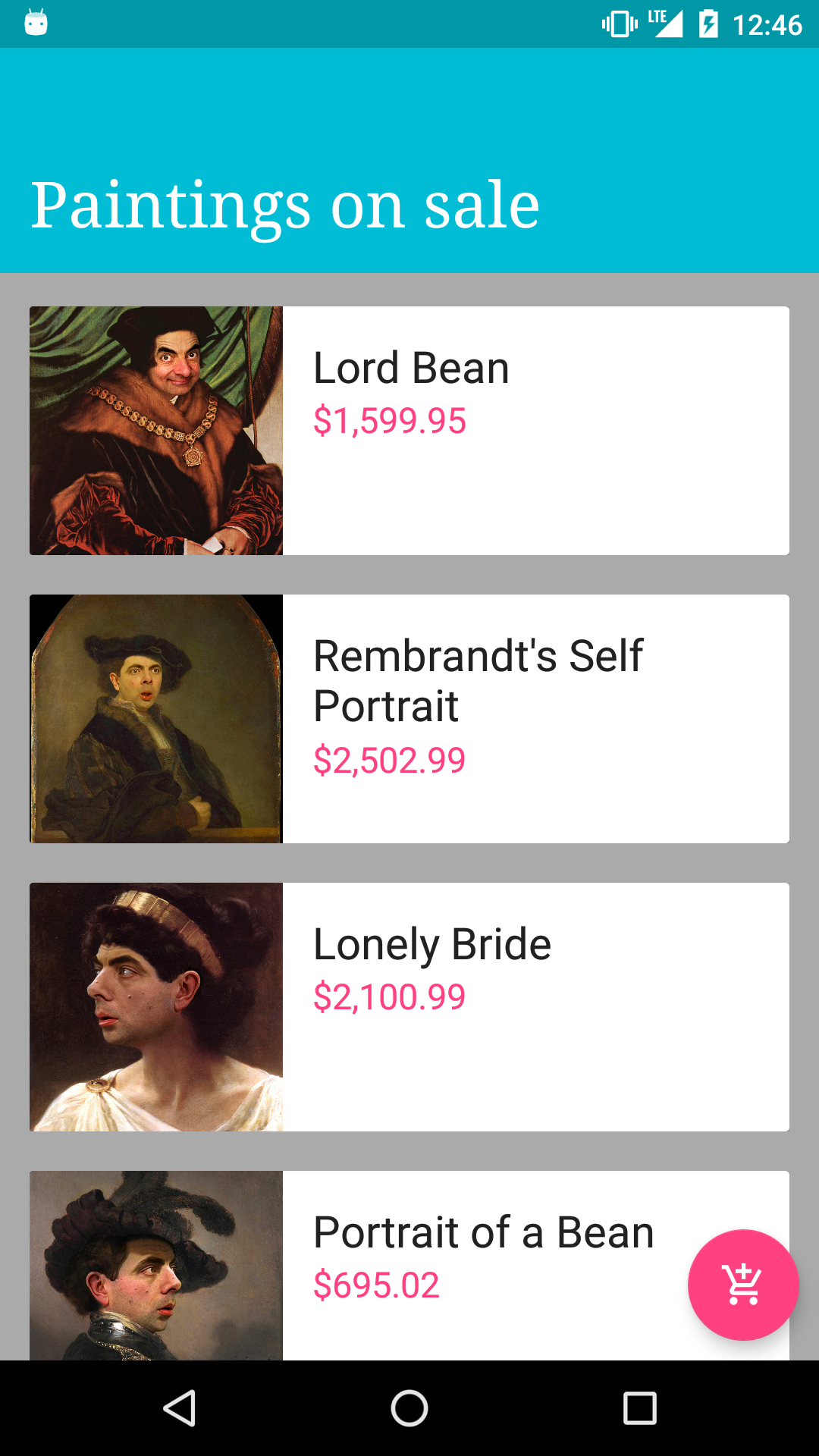Select the Lonely Bride painting
Image resolution: width=819 pixels, height=1456 pixels.
point(409,1007)
